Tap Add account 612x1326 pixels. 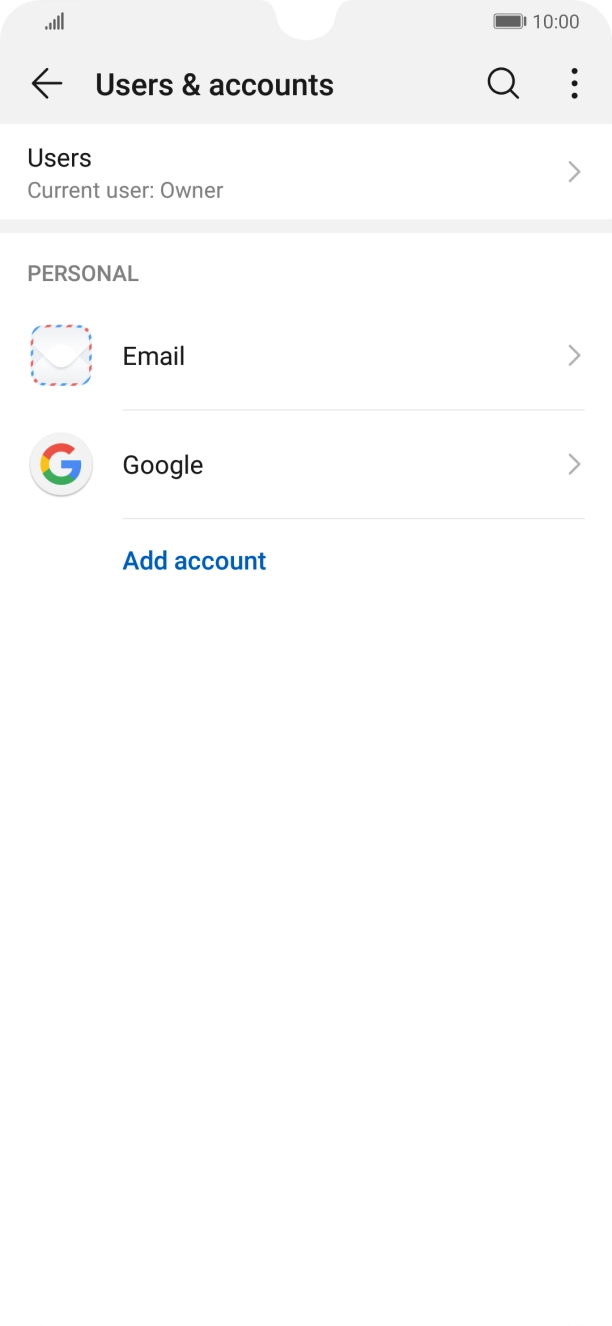click(194, 561)
